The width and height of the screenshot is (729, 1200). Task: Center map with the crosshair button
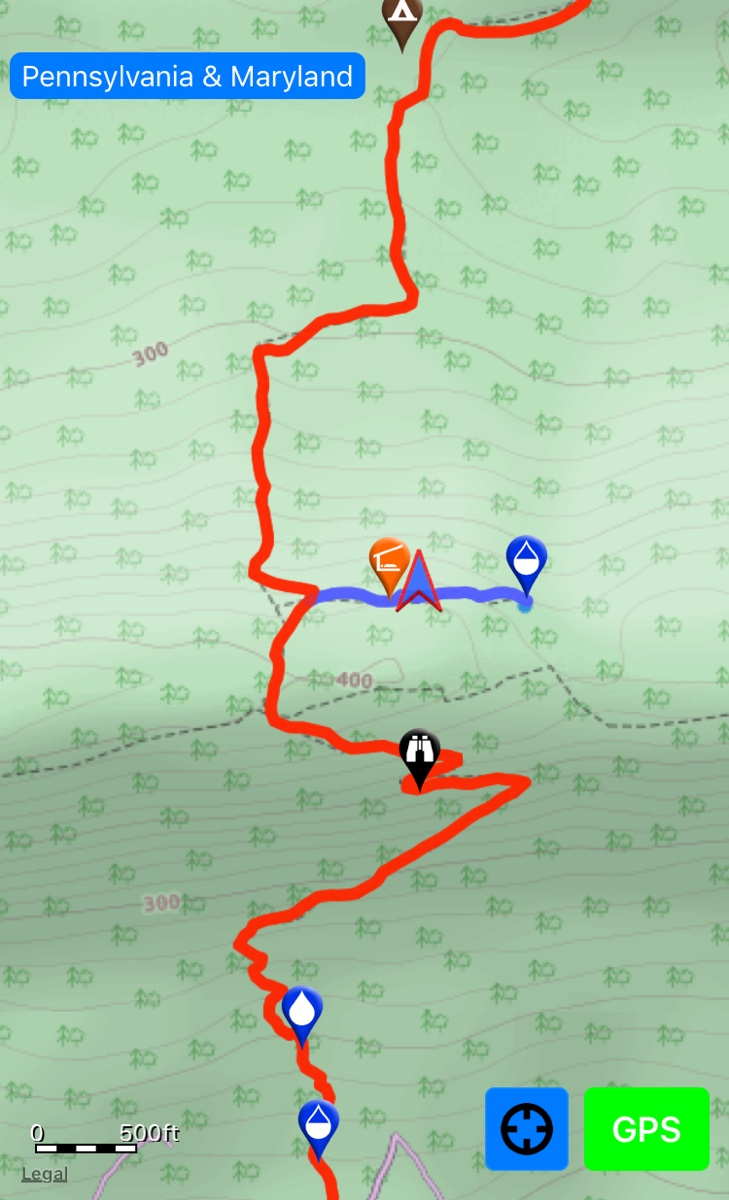point(526,1129)
